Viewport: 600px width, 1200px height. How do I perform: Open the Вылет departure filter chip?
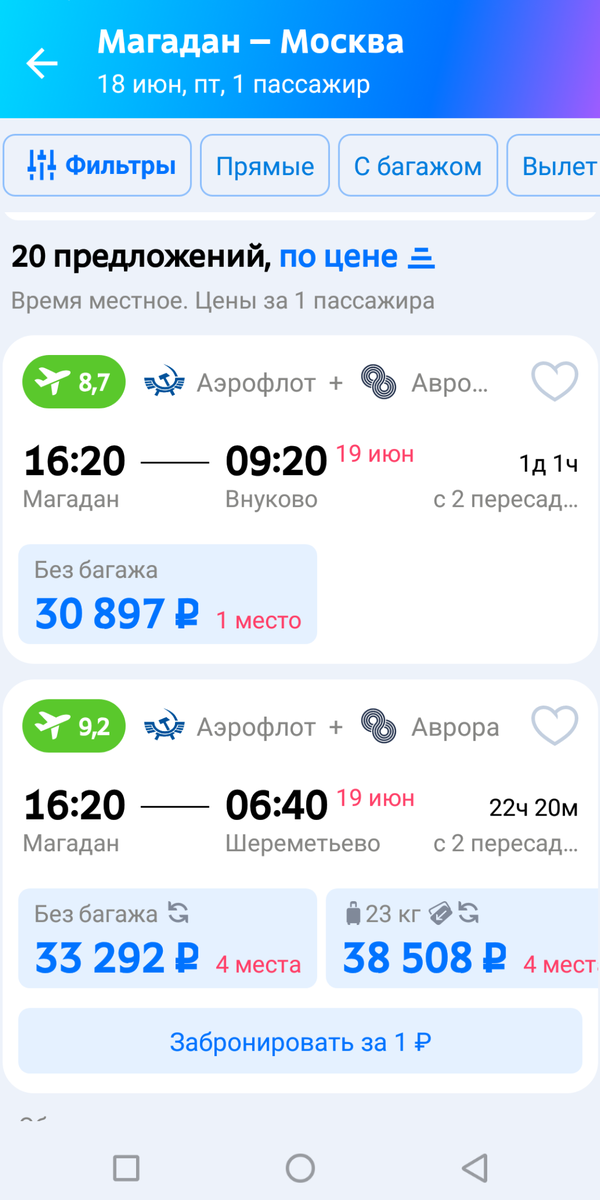click(554, 166)
